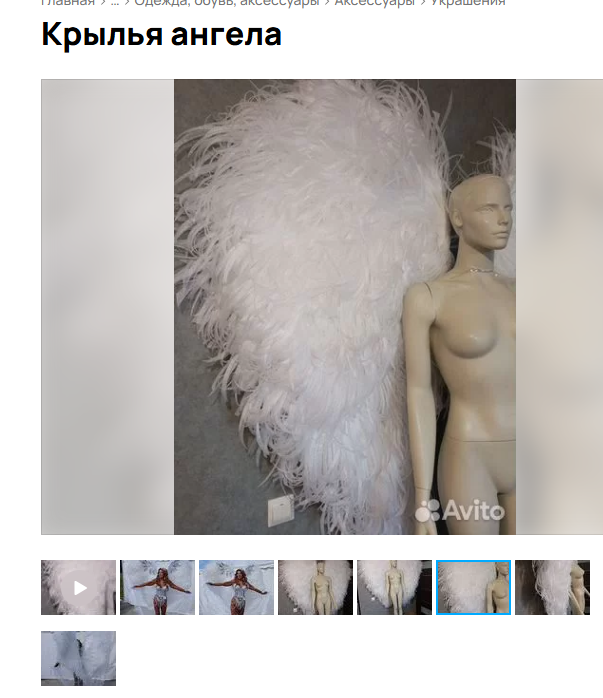Open the Одежда, обувь, аксессуары breadcrumb
Viewport: 603px width, 698px height.
coord(227,3)
